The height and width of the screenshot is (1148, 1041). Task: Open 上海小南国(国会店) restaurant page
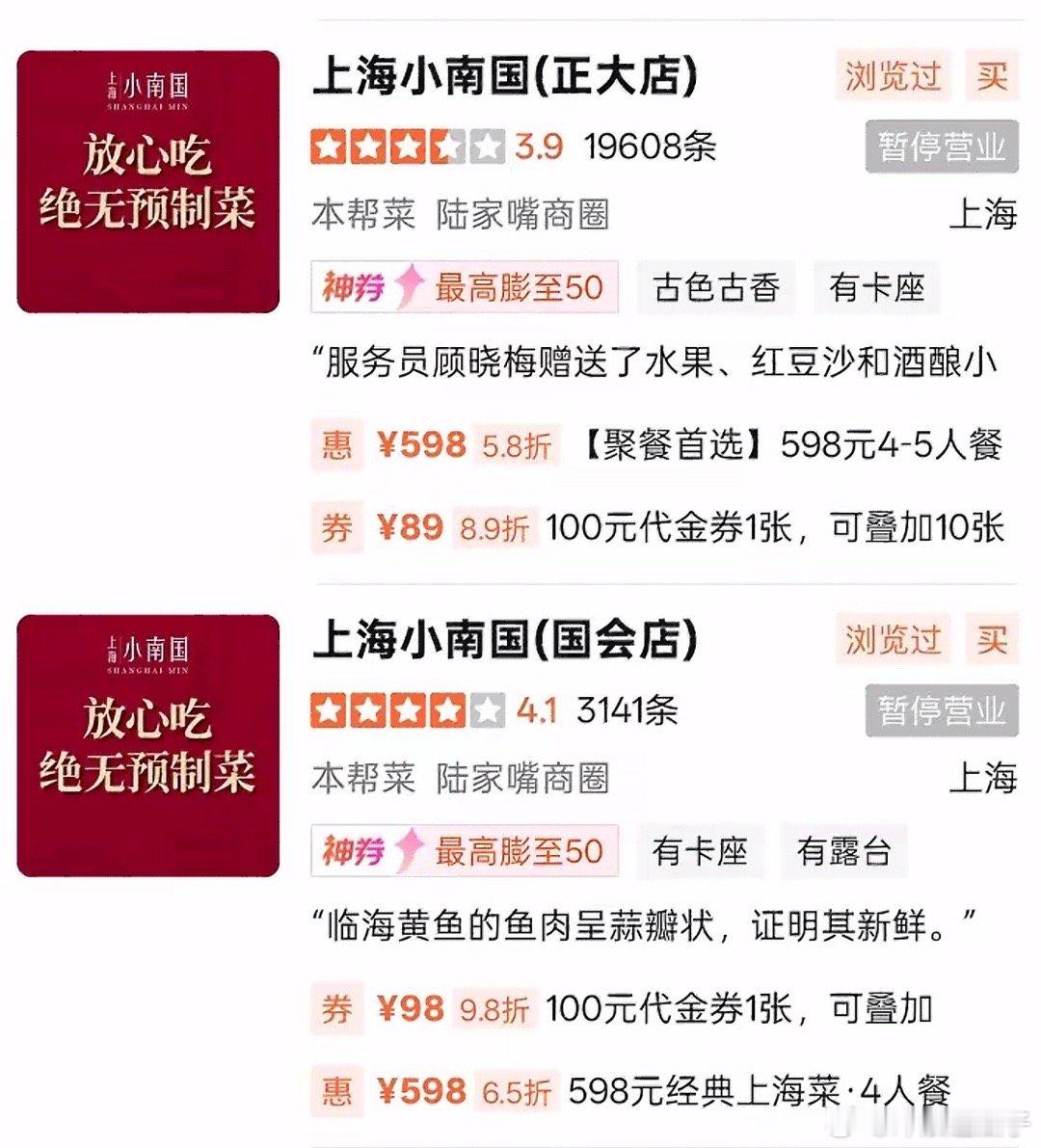click(x=506, y=641)
